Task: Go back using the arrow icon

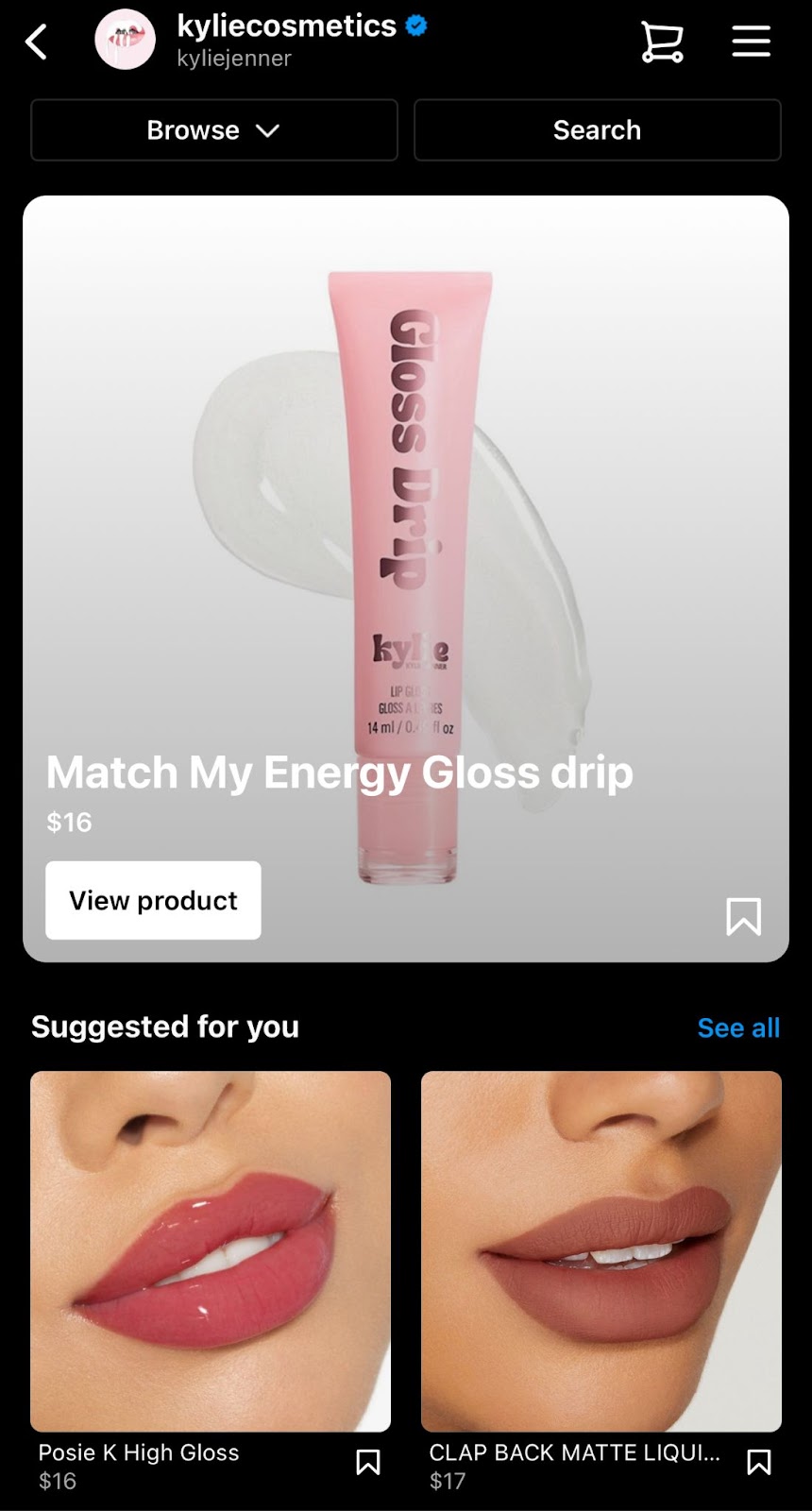Action: tap(37, 42)
